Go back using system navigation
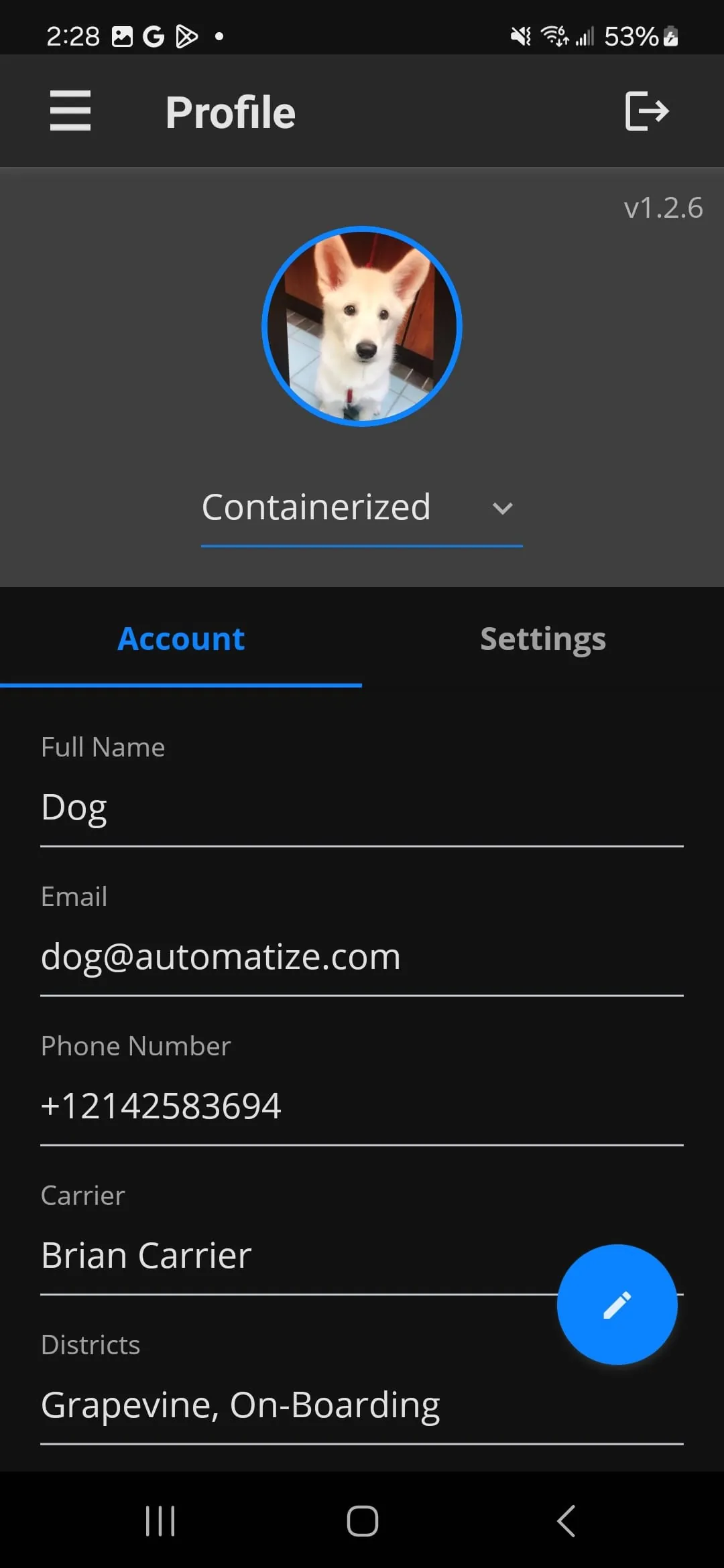Image resolution: width=724 pixels, height=1568 pixels. (566, 1520)
